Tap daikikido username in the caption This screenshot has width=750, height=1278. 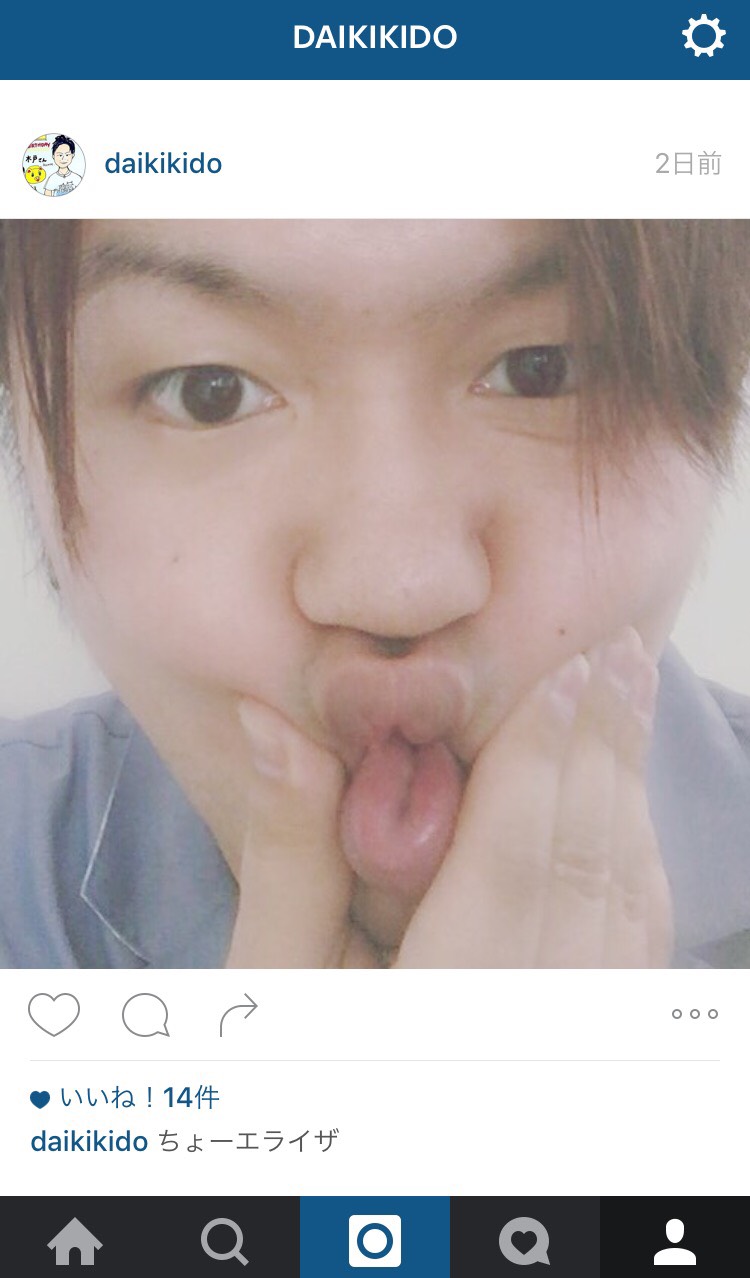[90, 1141]
